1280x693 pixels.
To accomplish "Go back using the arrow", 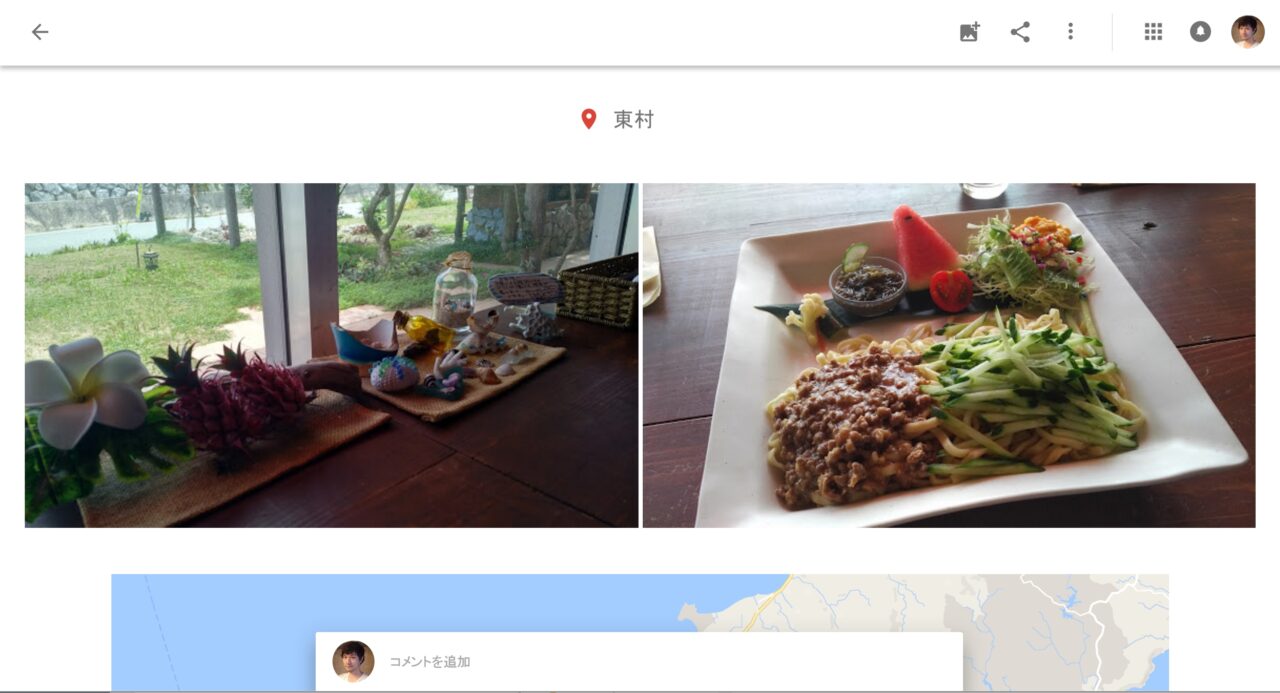I will pyautogui.click(x=40, y=32).
